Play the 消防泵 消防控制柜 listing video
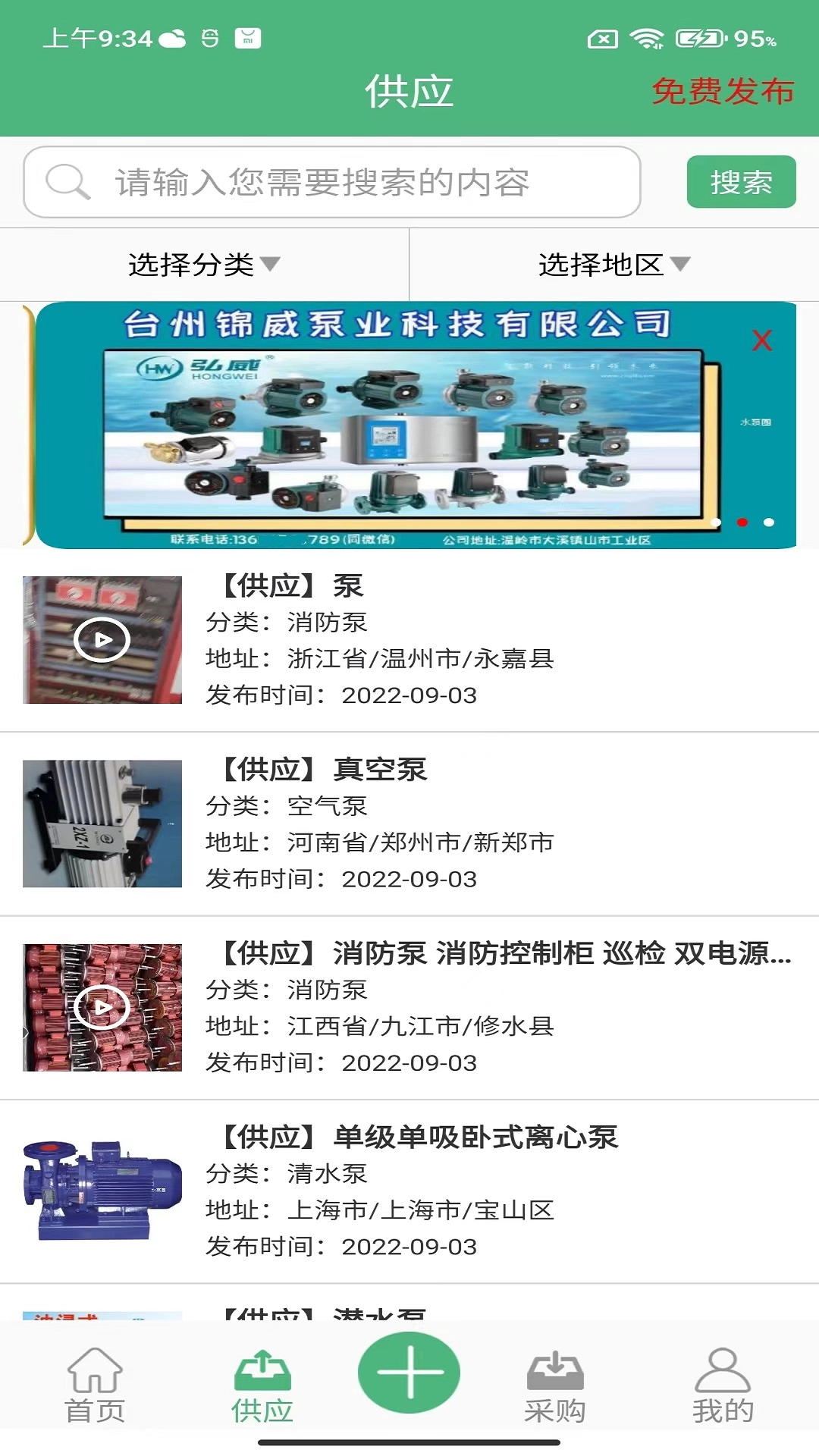This screenshot has width=819, height=1456. tap(102, 1007)
